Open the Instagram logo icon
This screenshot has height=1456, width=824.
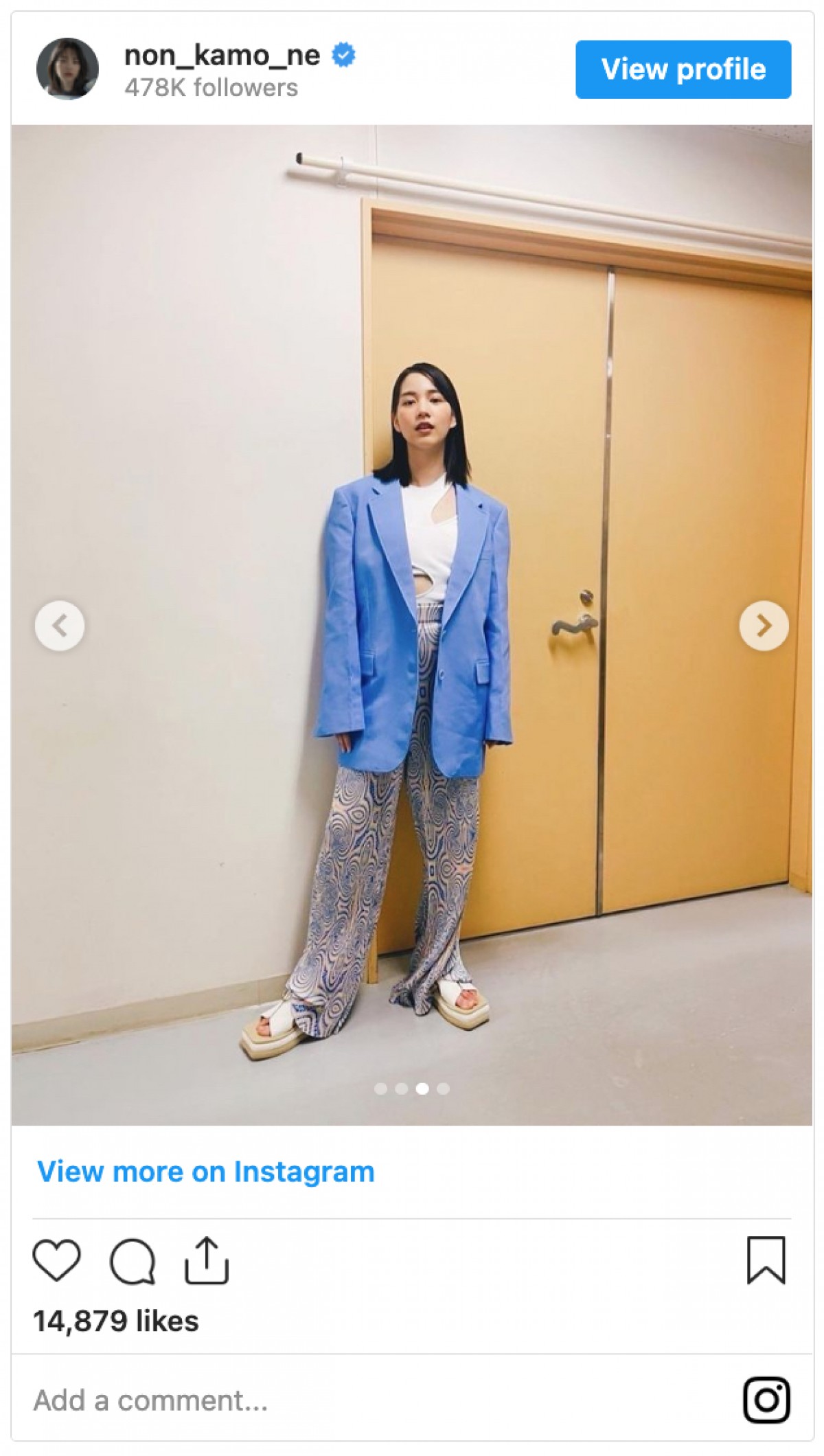766,1400
